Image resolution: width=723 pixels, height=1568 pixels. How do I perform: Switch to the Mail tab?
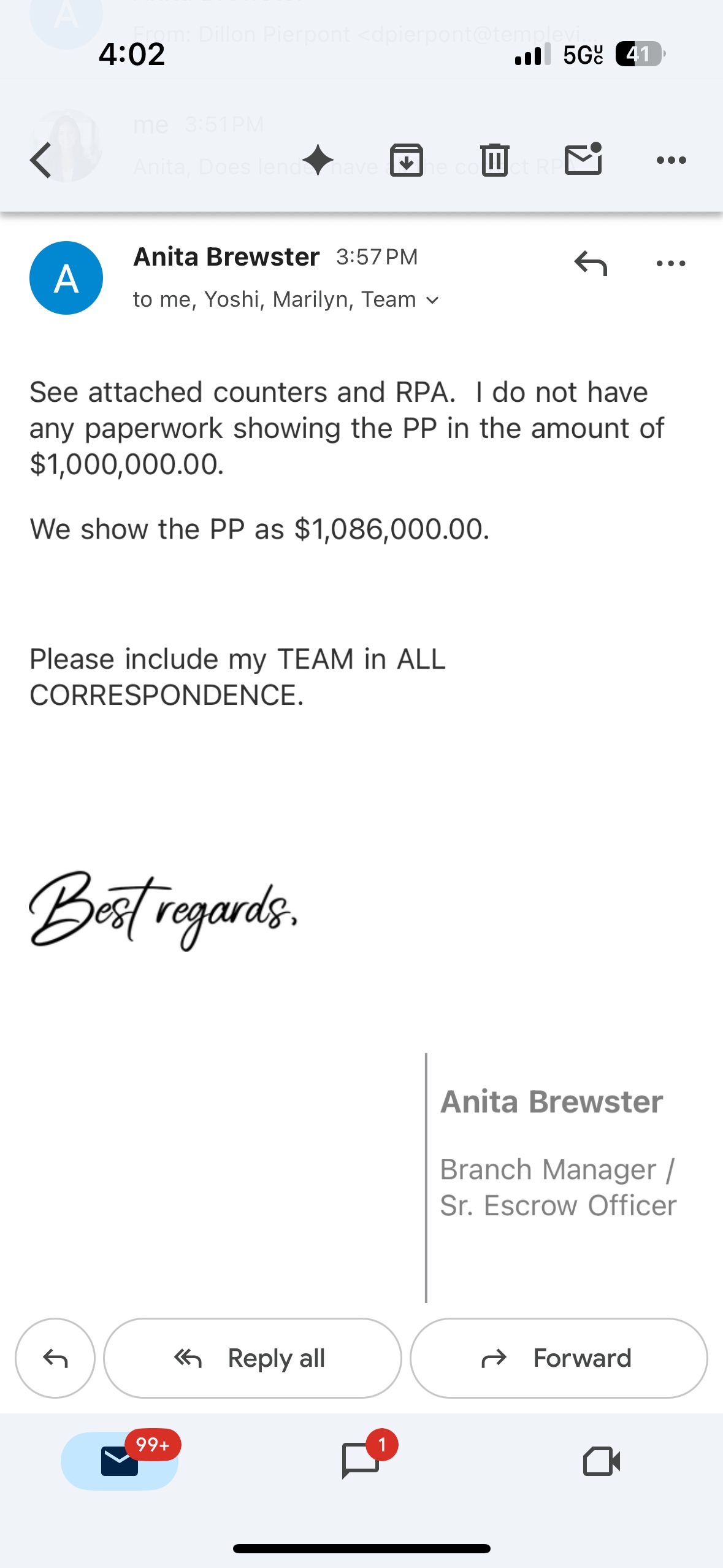pyautogui.click(x=120, y=1461)
